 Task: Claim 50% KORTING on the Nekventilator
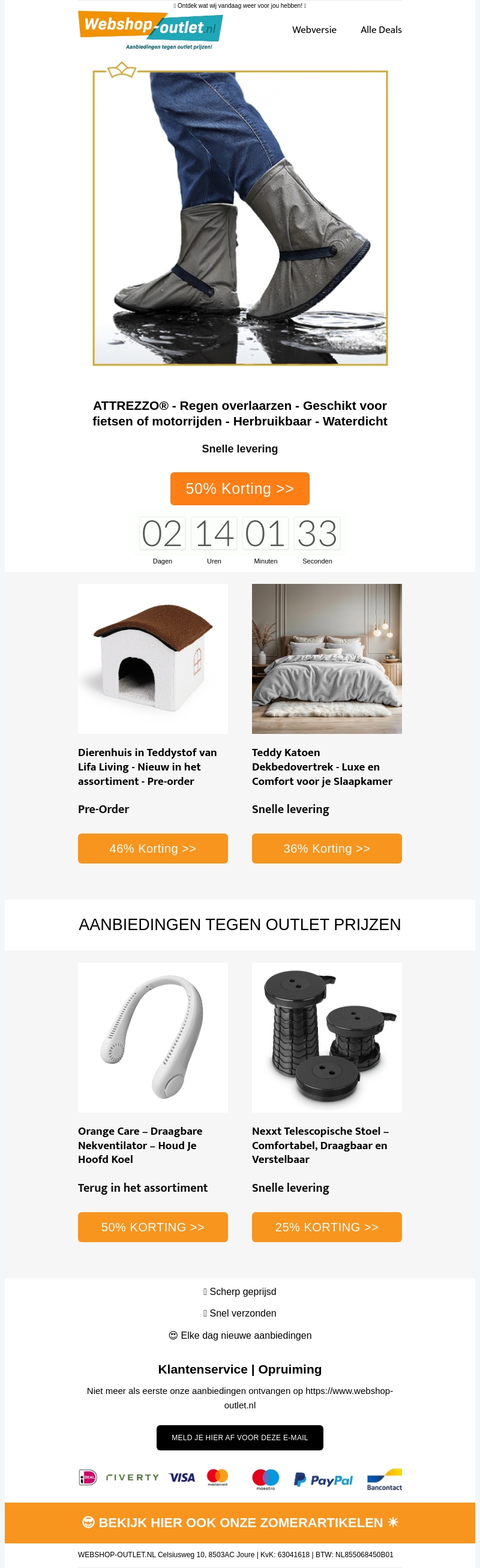pyautogui.click(x=152, y=1227)
